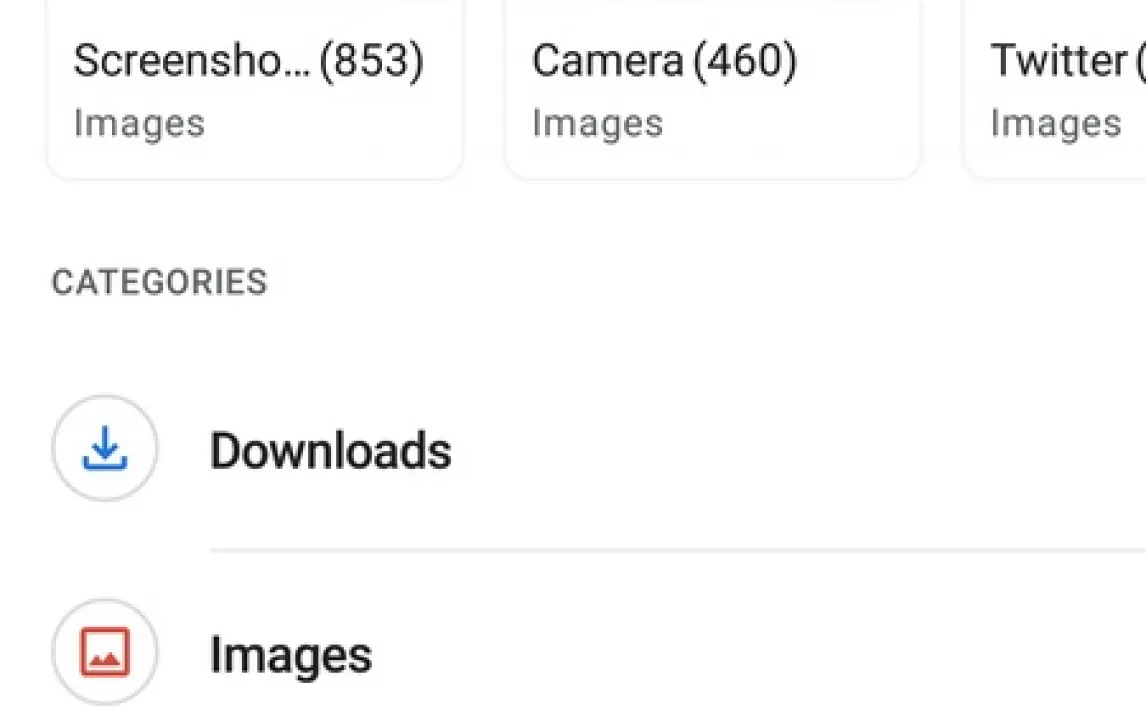Open the Images category
Image resolution: width=1146 pixels, height=716 pixels.
290,655
